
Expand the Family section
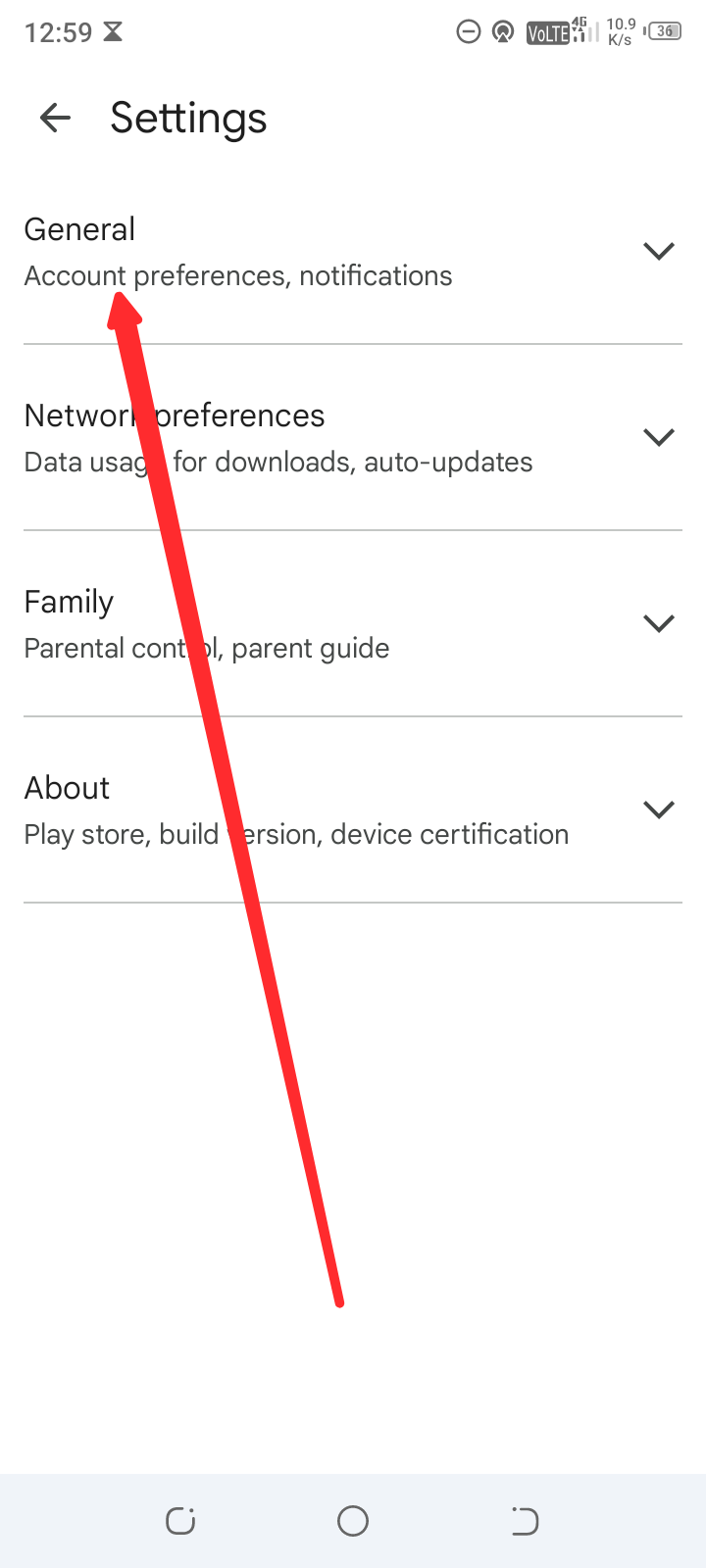click(x=658, y=623)
